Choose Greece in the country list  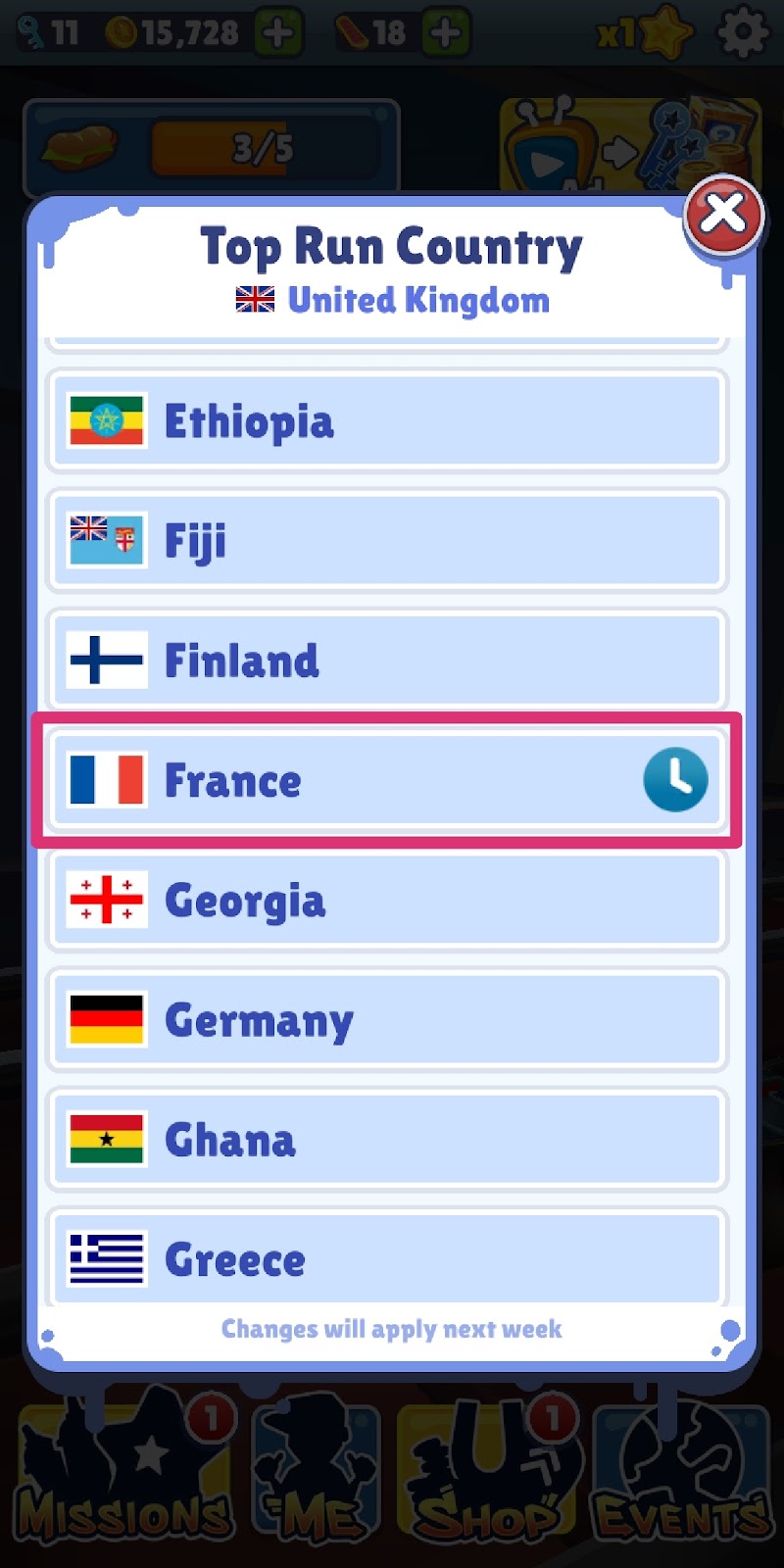[387, 1256]
